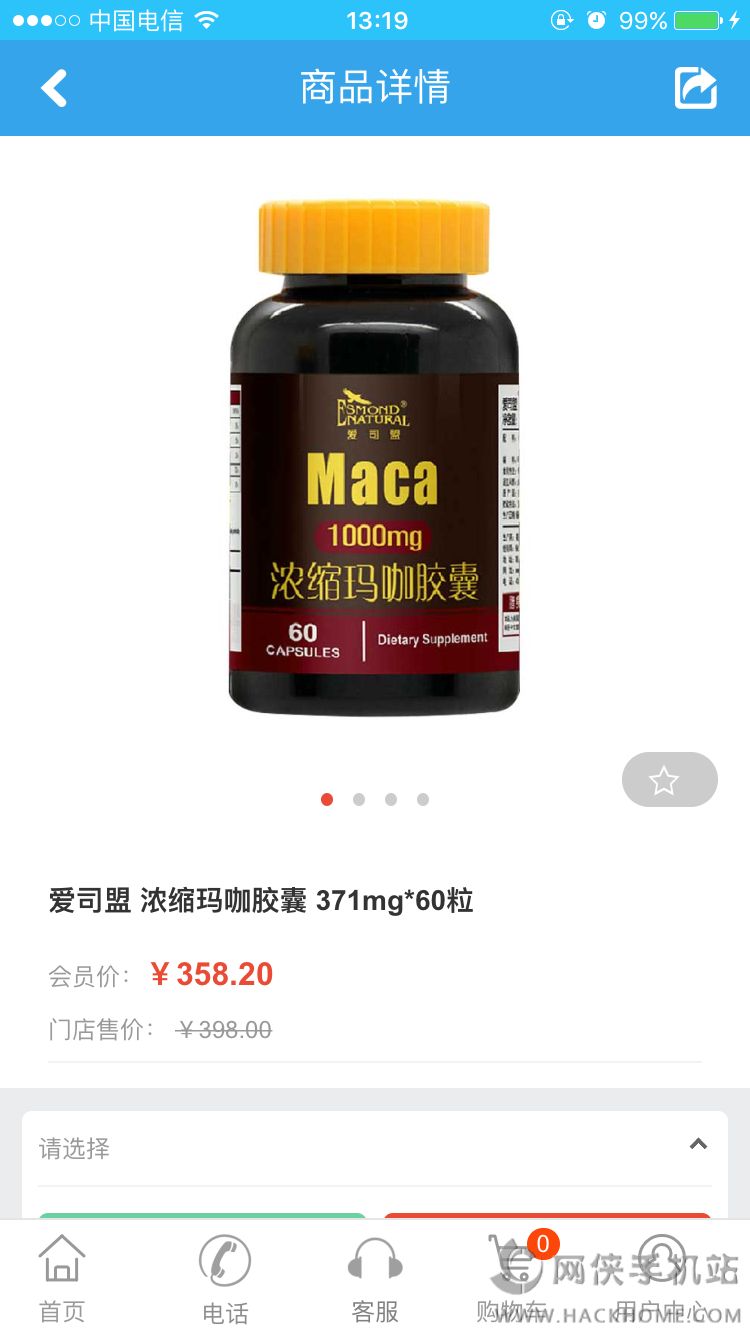The width and height of the screenshot is (750, 1334).
Task: Switch to the 首页 tab
Action: click(x=62, y=1277)
